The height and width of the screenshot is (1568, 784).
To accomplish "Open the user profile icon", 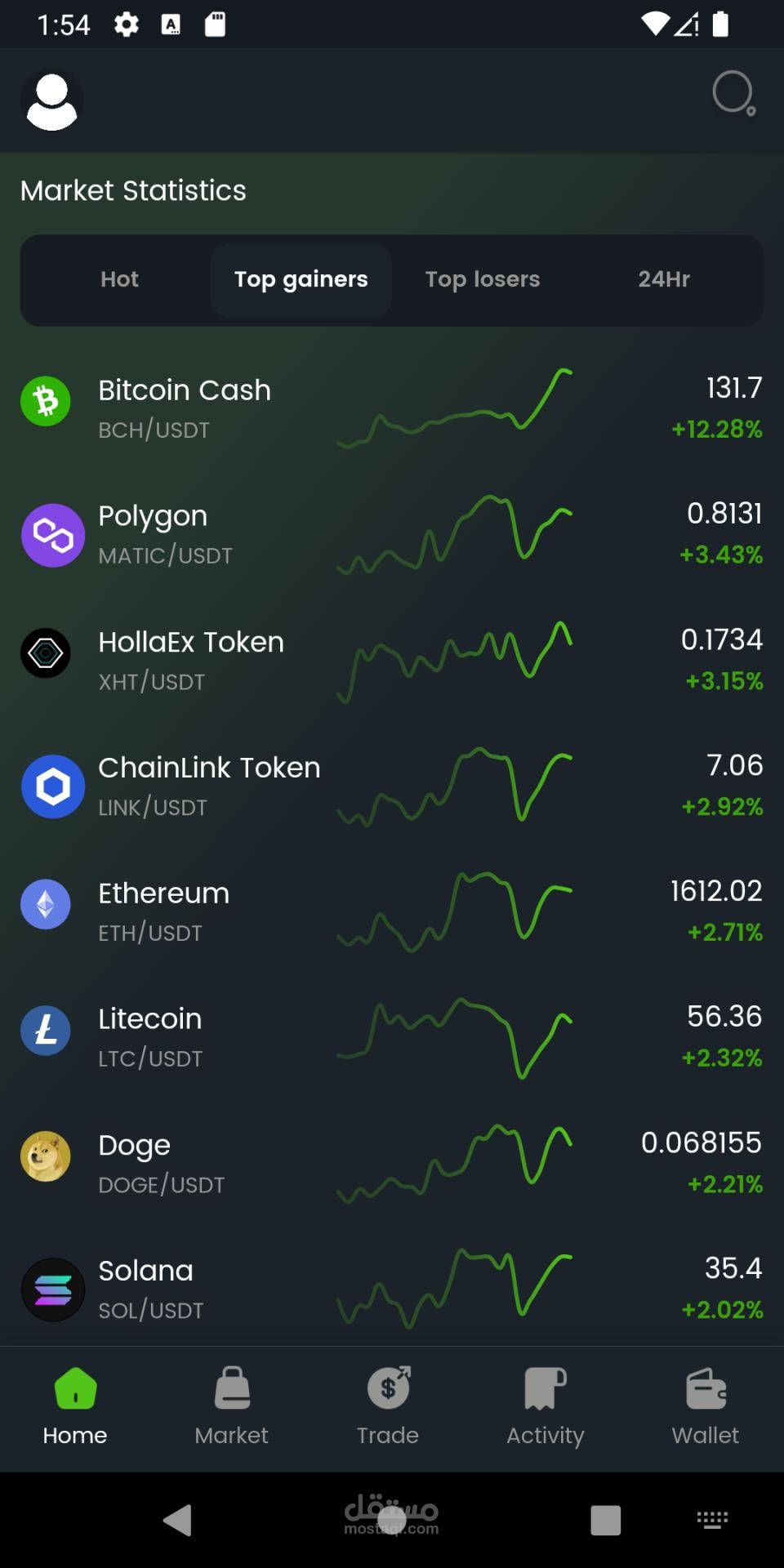I will tap(51, 100).
